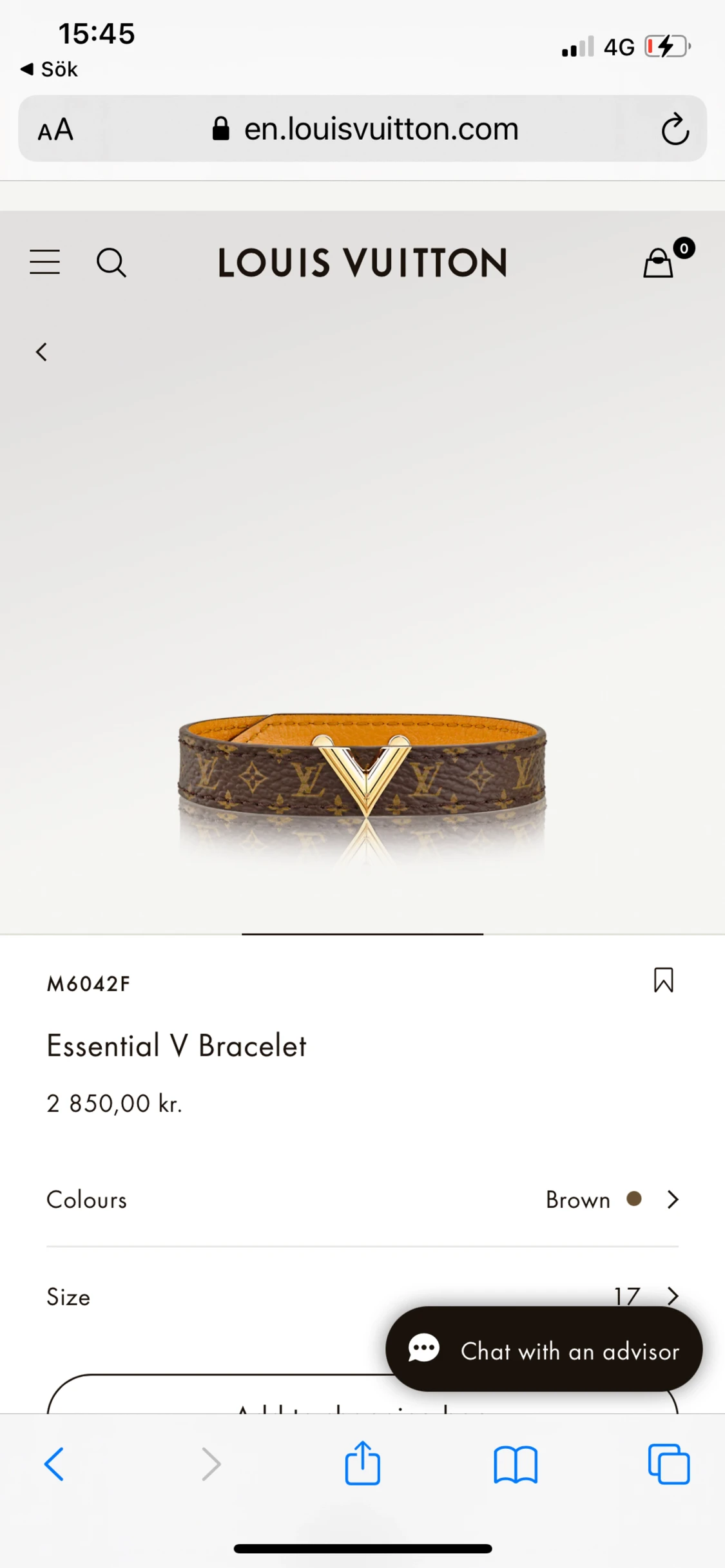This screenshot has height=1568, width=725.
Task: Go back using Safari's back arrow
Action: (54, 1464)
